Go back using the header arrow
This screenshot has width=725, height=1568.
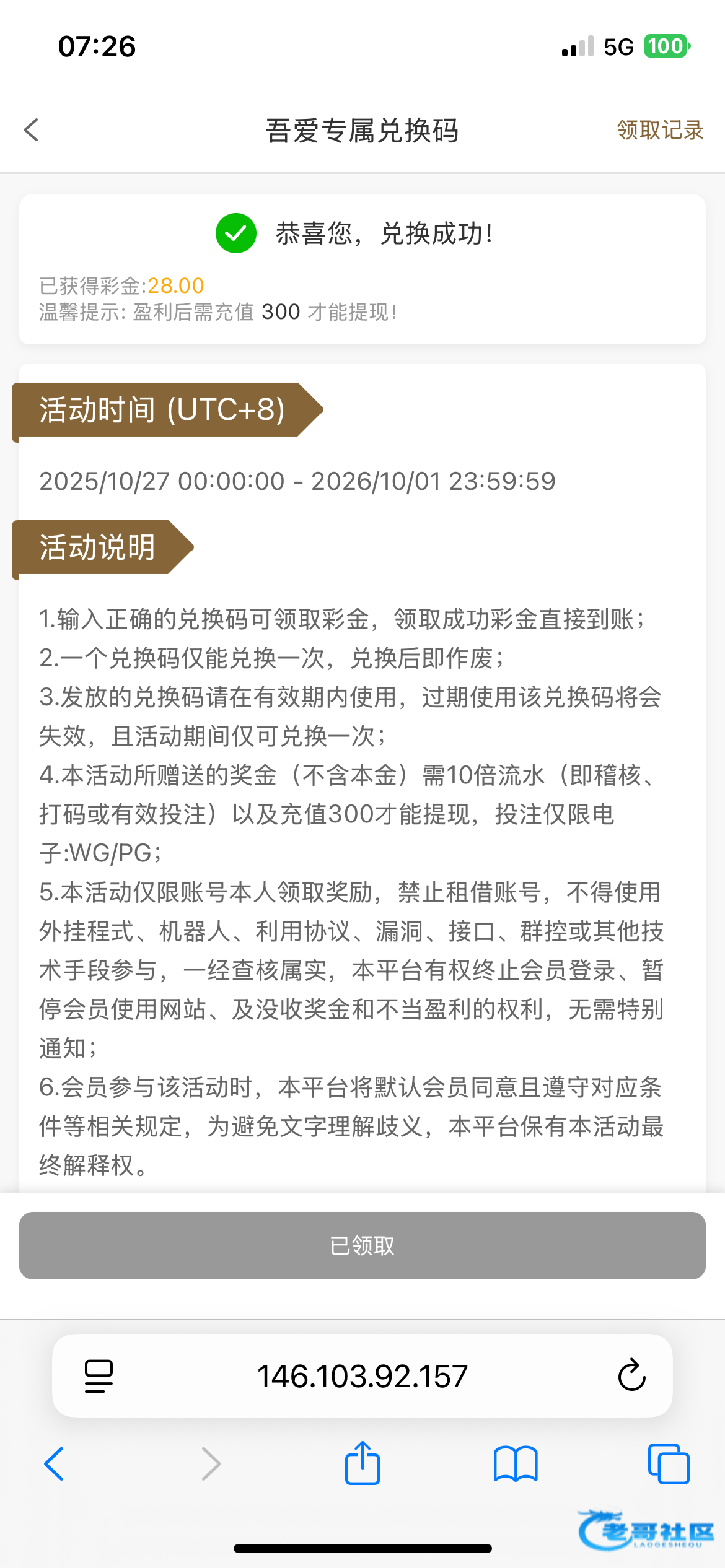click(x=32, y=130)
